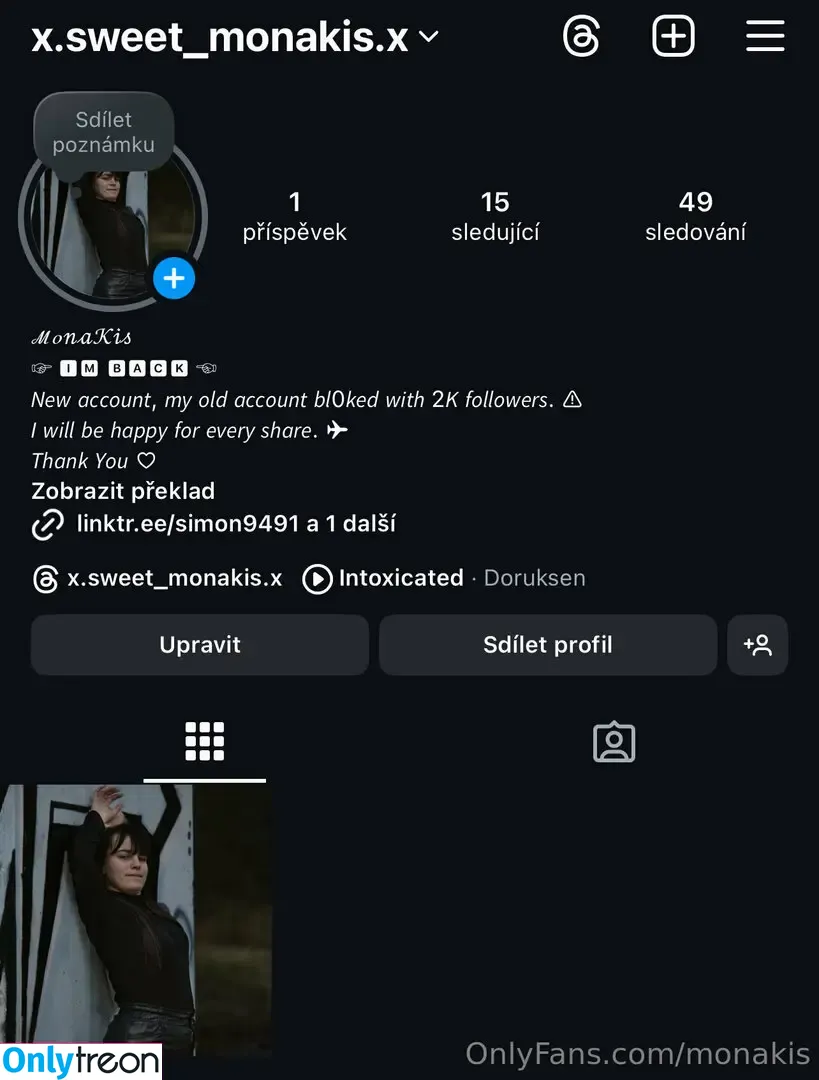Viewport: 819px width, 1080px height.
Task: Tap Zobrazit překlad to translate bio
Action: pyautogui.click(x=123, y=491)
